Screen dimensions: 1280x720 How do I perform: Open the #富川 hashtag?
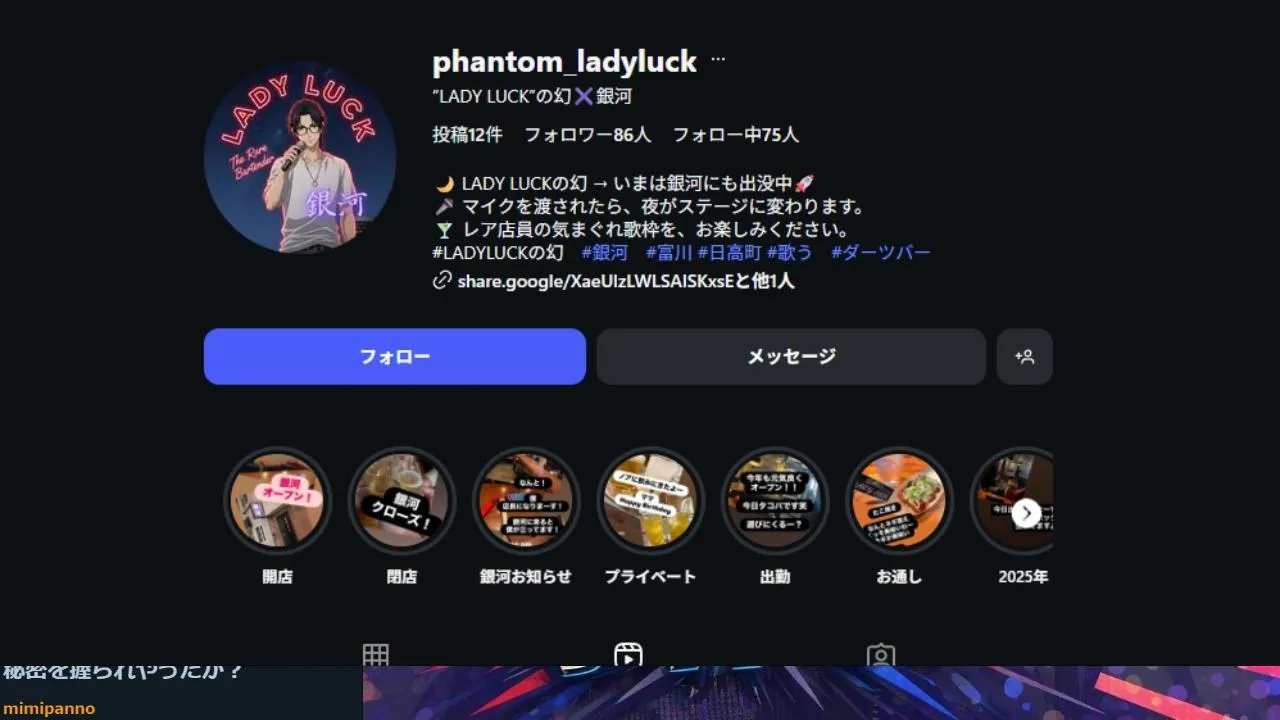coord(669,252)
